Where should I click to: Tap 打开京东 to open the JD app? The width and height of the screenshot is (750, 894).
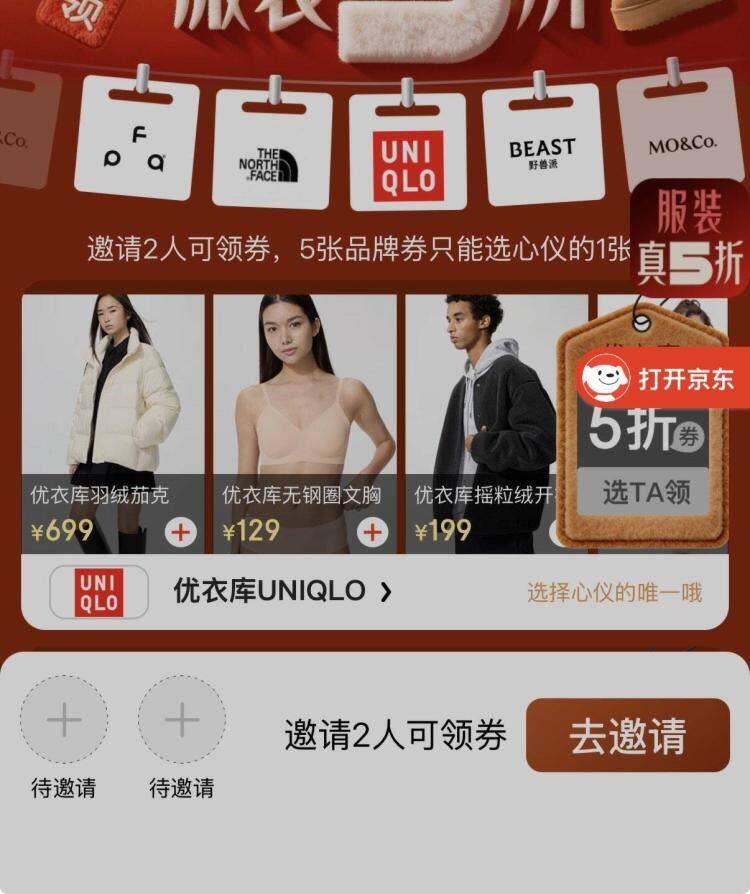[x=662, y=379]
